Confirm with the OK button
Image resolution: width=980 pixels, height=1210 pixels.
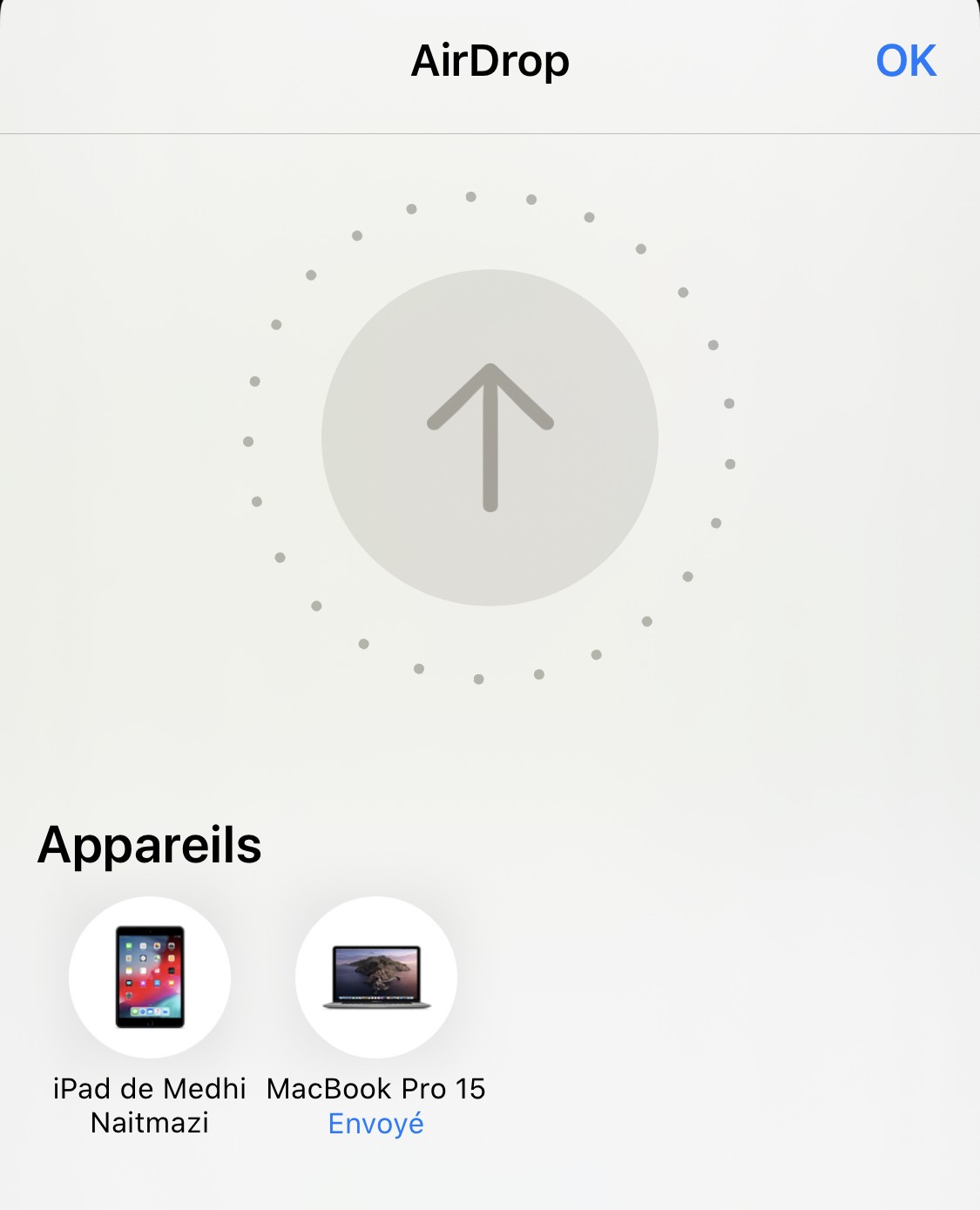[906, 61]
